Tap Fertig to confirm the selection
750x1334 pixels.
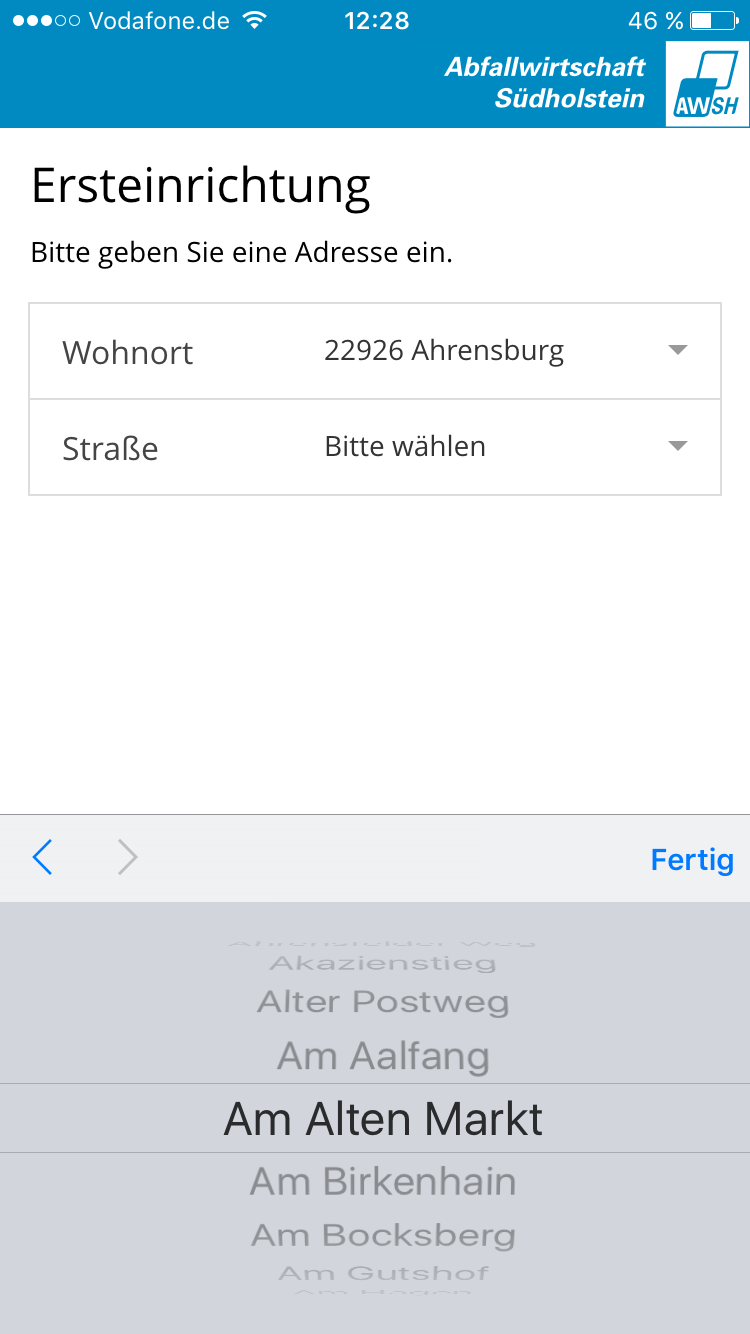692,859
